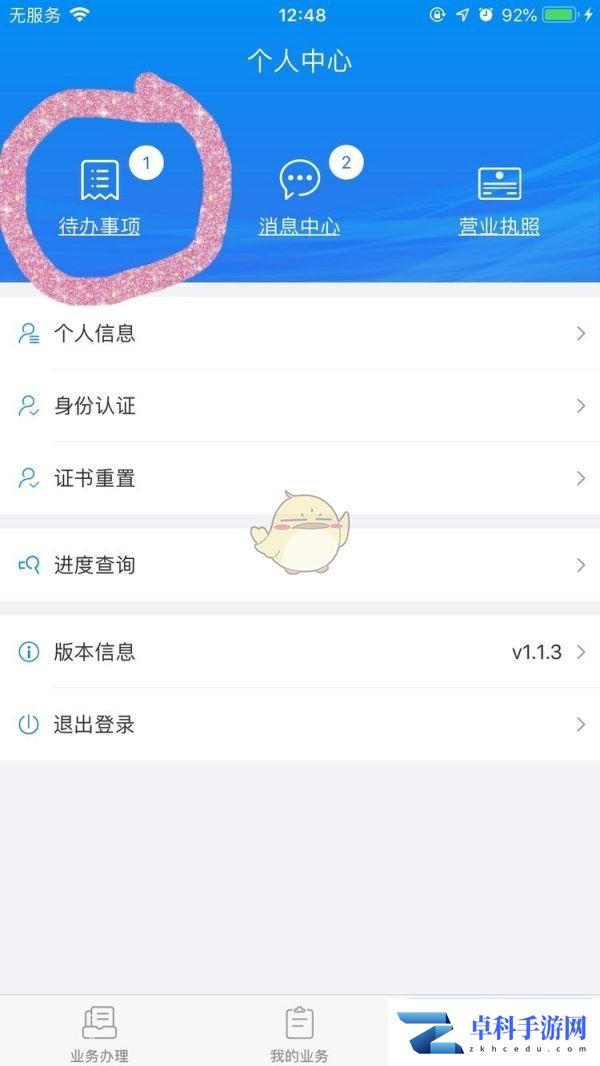The width and height of the screenshot is (600, 1066).
Task: View 版本信息 version details
Action: [300, 652]
